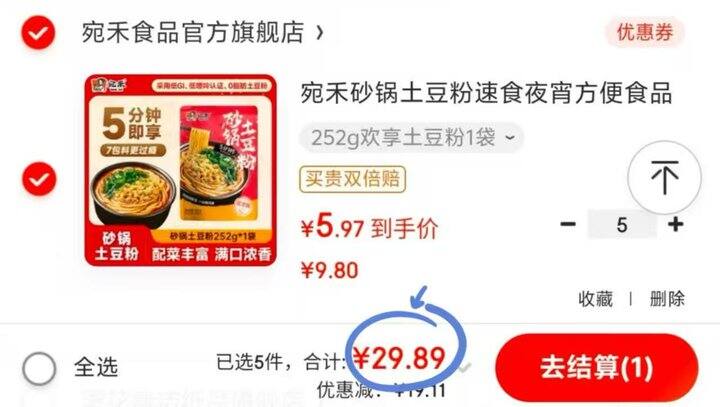Increase item quantity with plus button
Screen dimensions: 720x407
pyautogui.click(x=675, y=224)
